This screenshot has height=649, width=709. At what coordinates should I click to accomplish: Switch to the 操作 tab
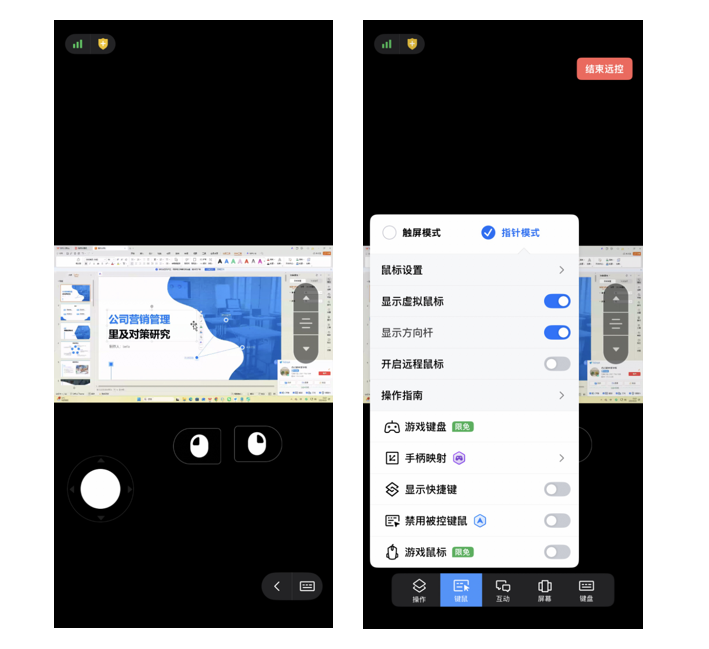pyautogui.click(x=419, y=590)
